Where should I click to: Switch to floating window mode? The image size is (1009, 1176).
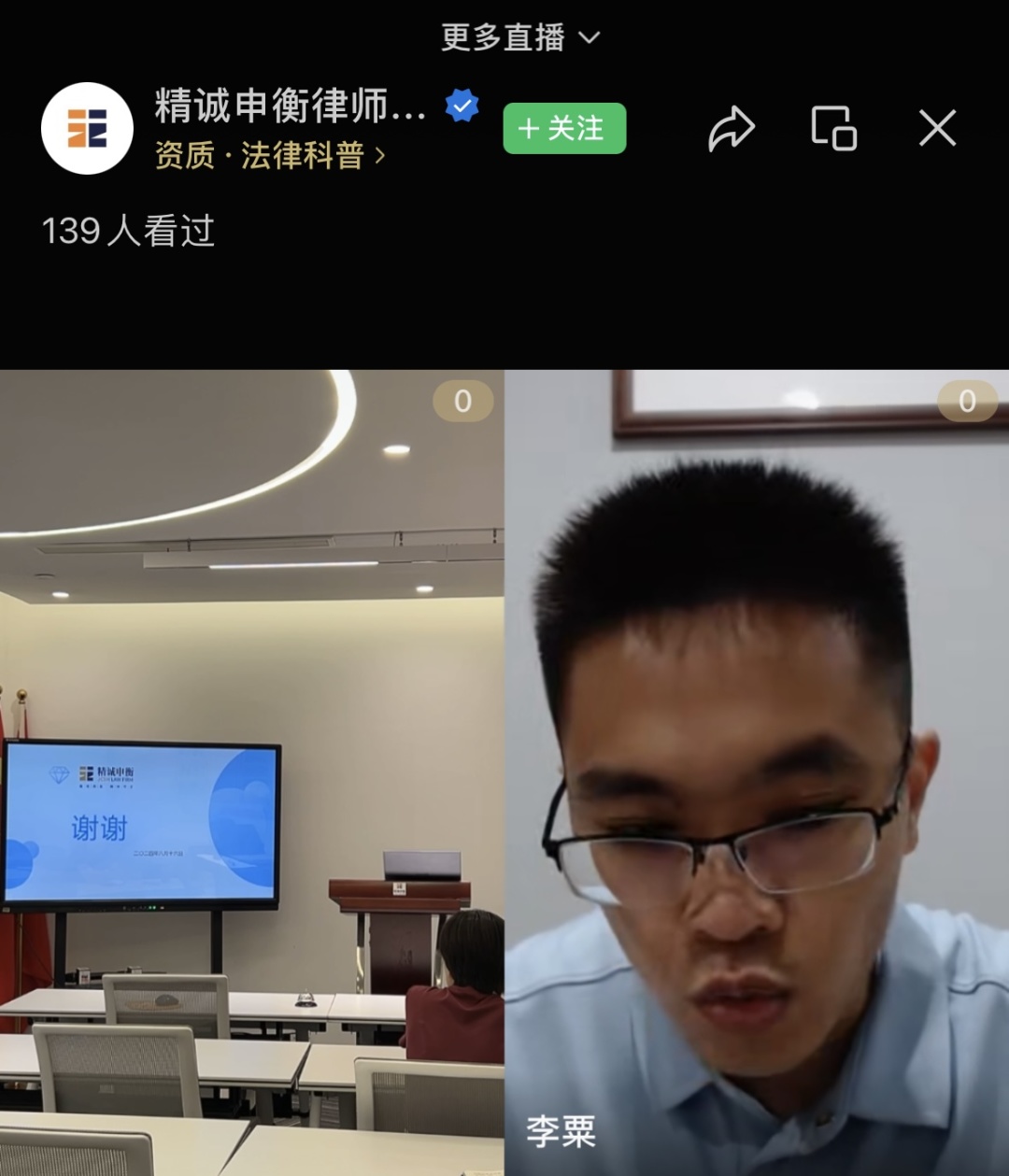tap(833, 128)
